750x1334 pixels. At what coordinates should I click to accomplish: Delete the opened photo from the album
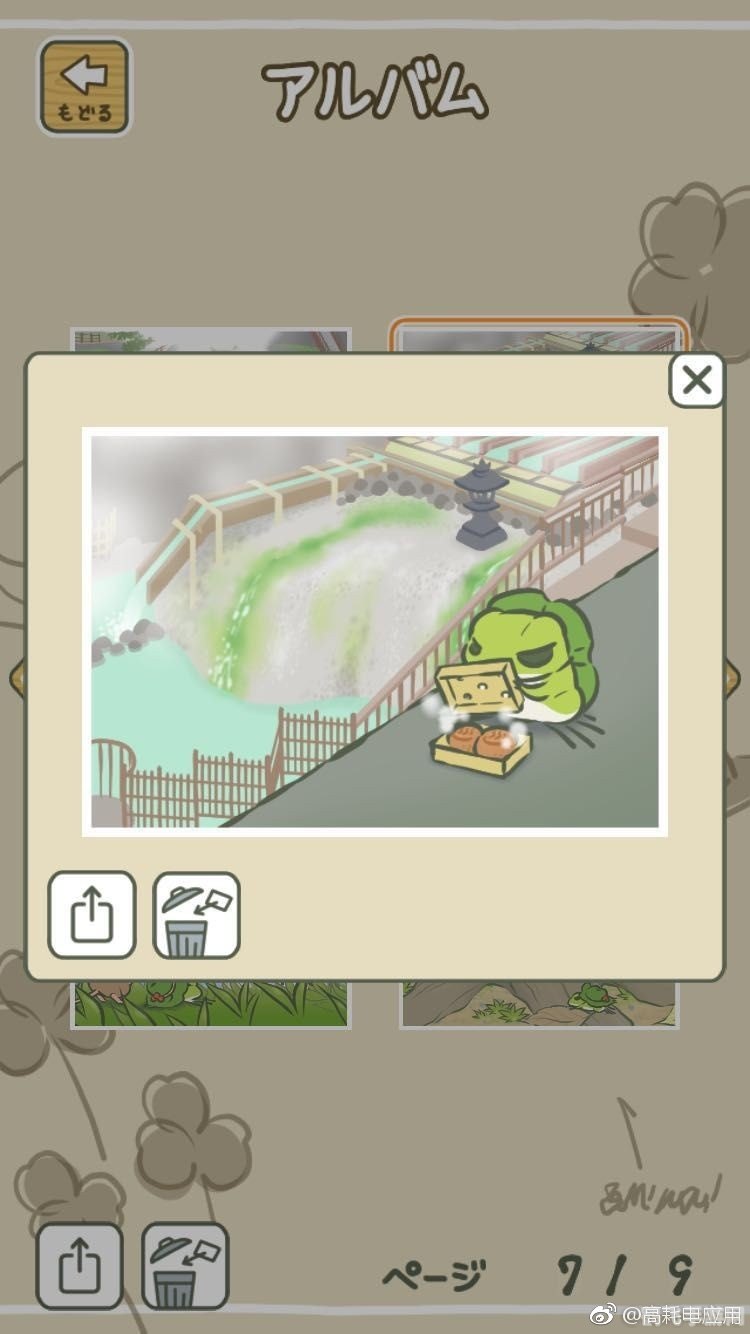pos(196,914)
